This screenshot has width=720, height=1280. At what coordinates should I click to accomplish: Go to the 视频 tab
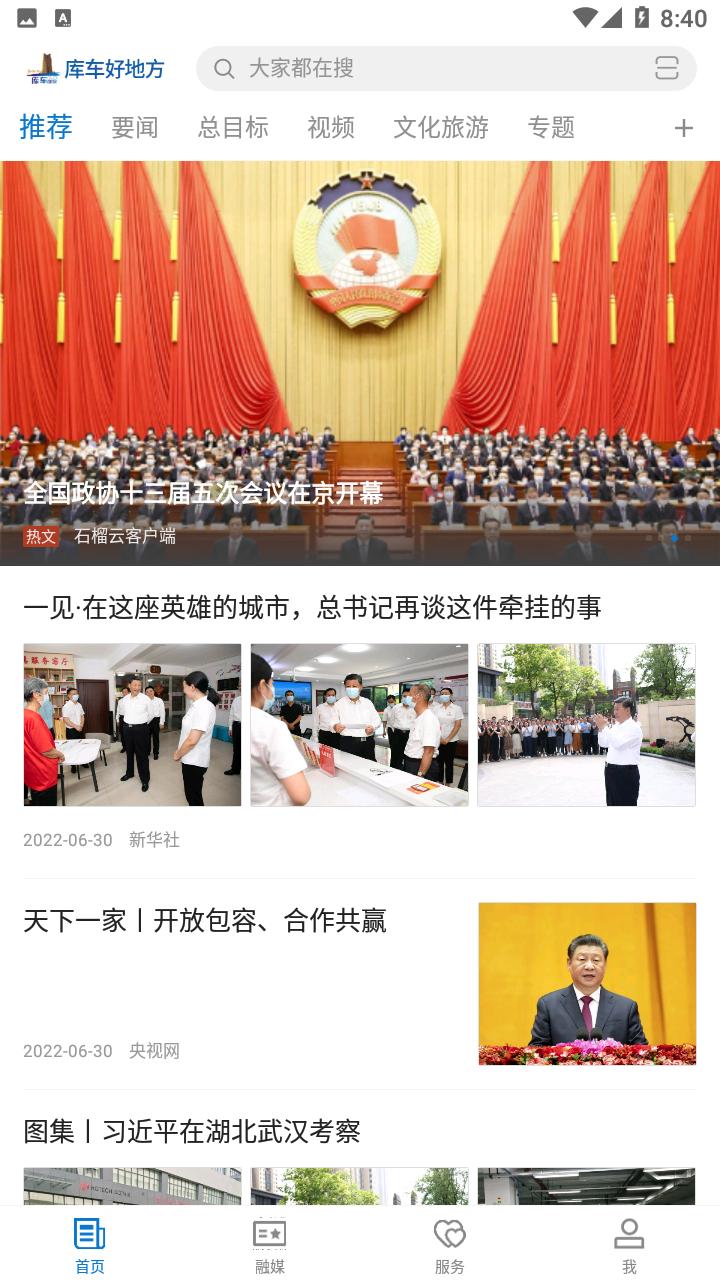click(x=331, y=128)
